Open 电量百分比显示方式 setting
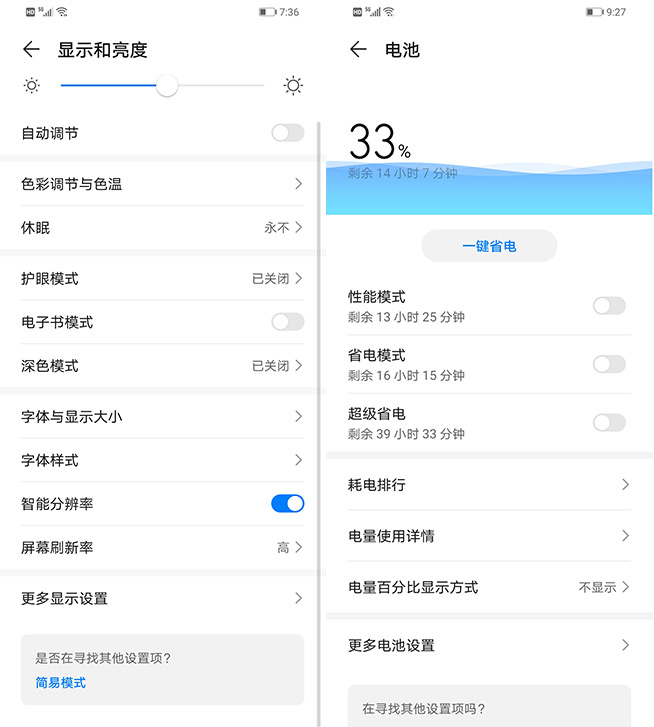The image size is (654, 727). coord(489,587)
